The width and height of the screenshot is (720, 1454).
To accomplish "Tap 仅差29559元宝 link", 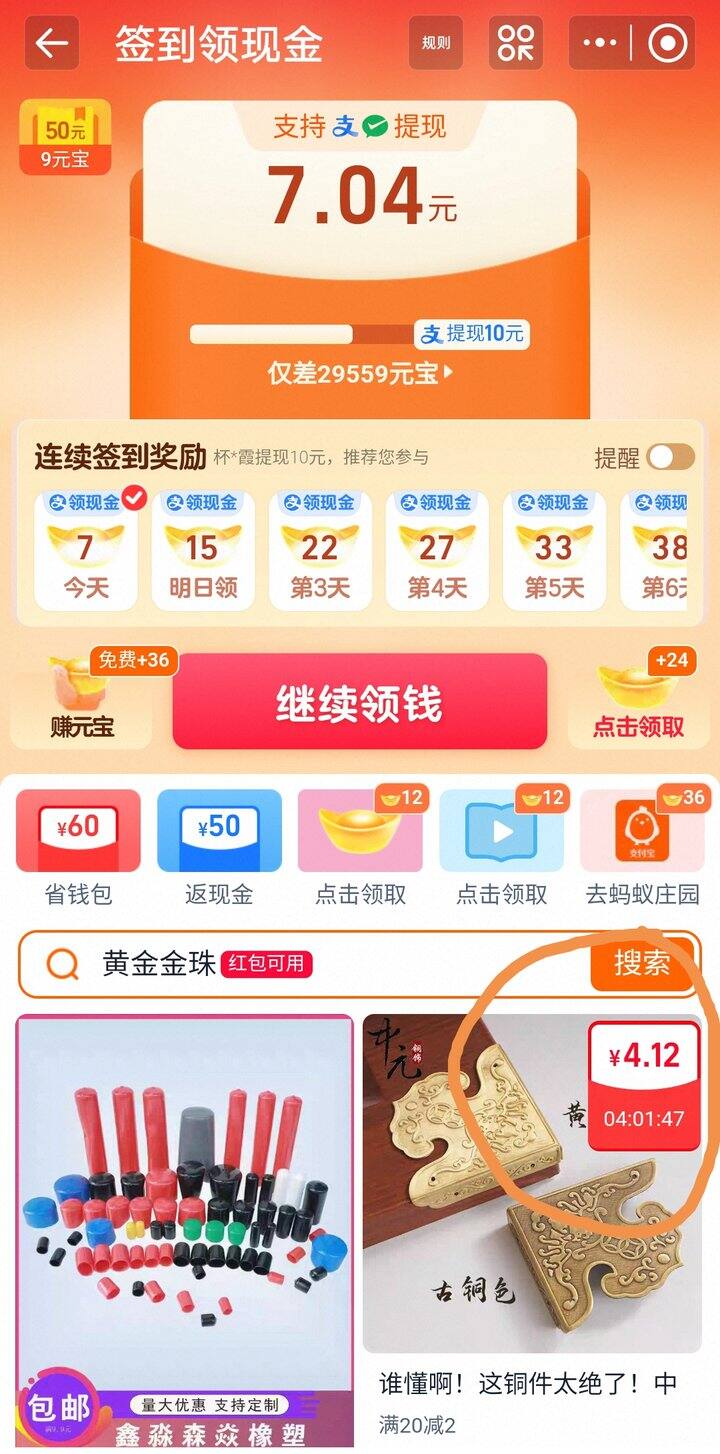I will pos(359,373).
